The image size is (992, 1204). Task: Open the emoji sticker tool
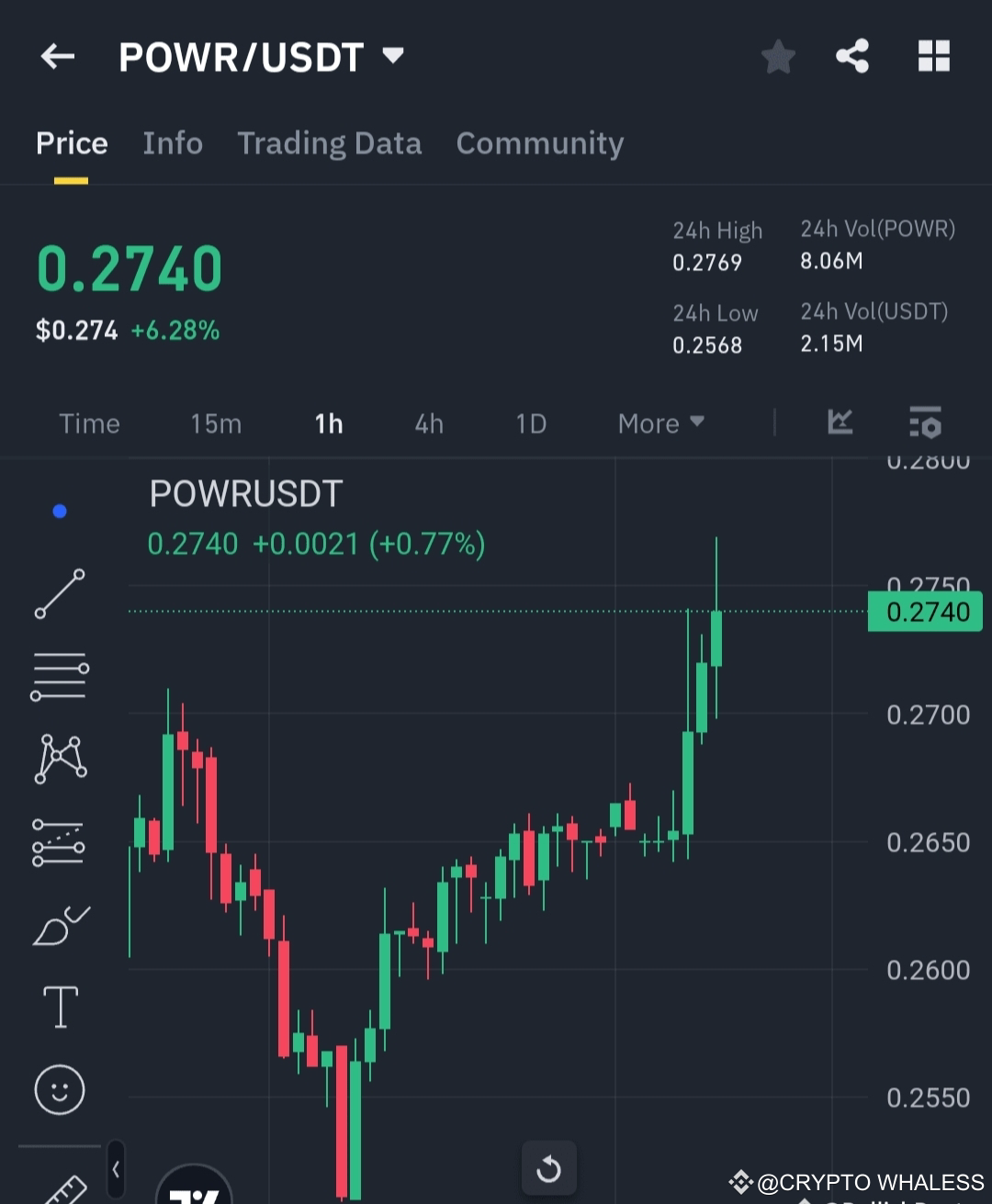(x=59, y=1090)
